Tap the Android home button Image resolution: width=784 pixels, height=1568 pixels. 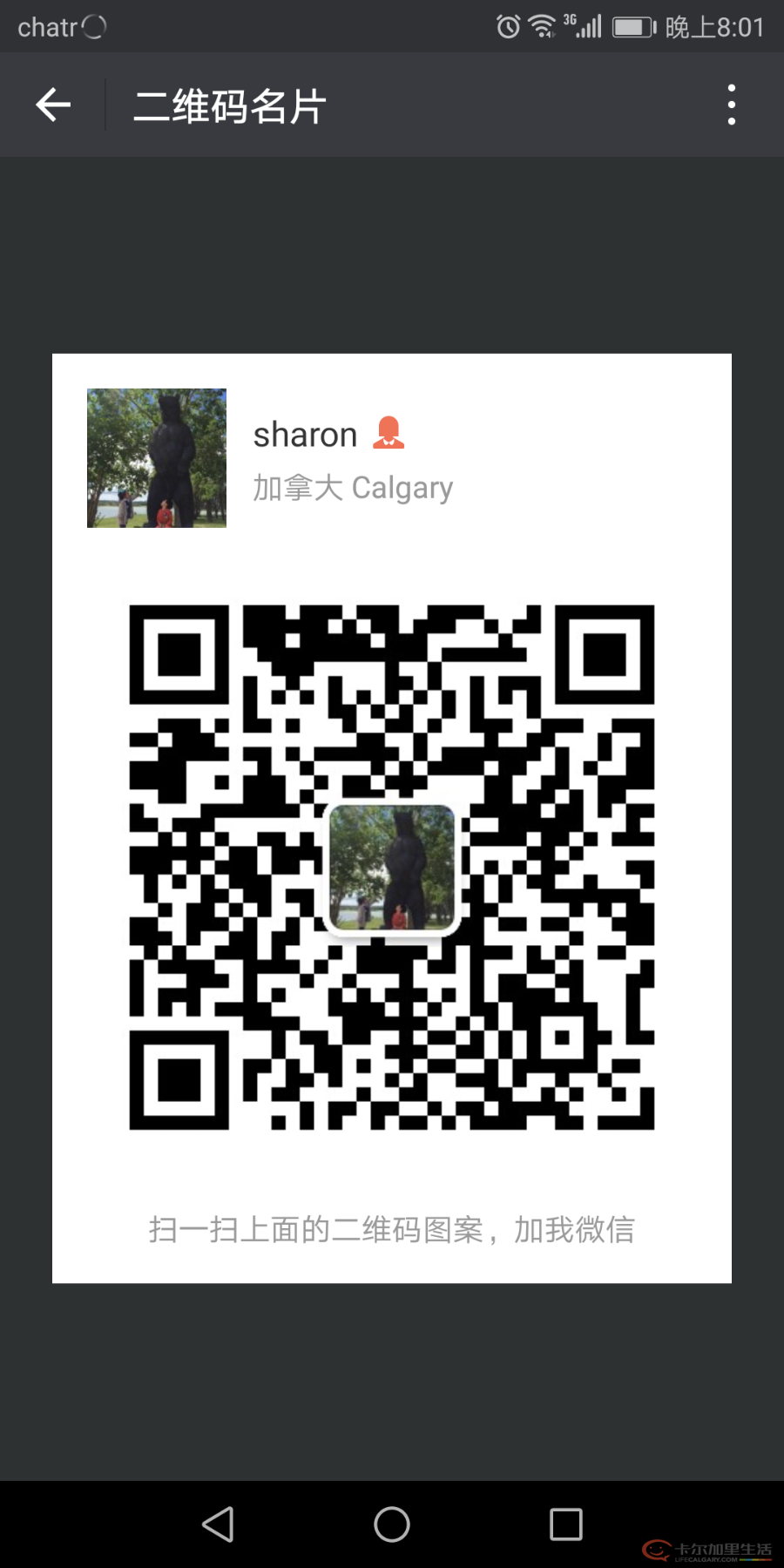392,1524
